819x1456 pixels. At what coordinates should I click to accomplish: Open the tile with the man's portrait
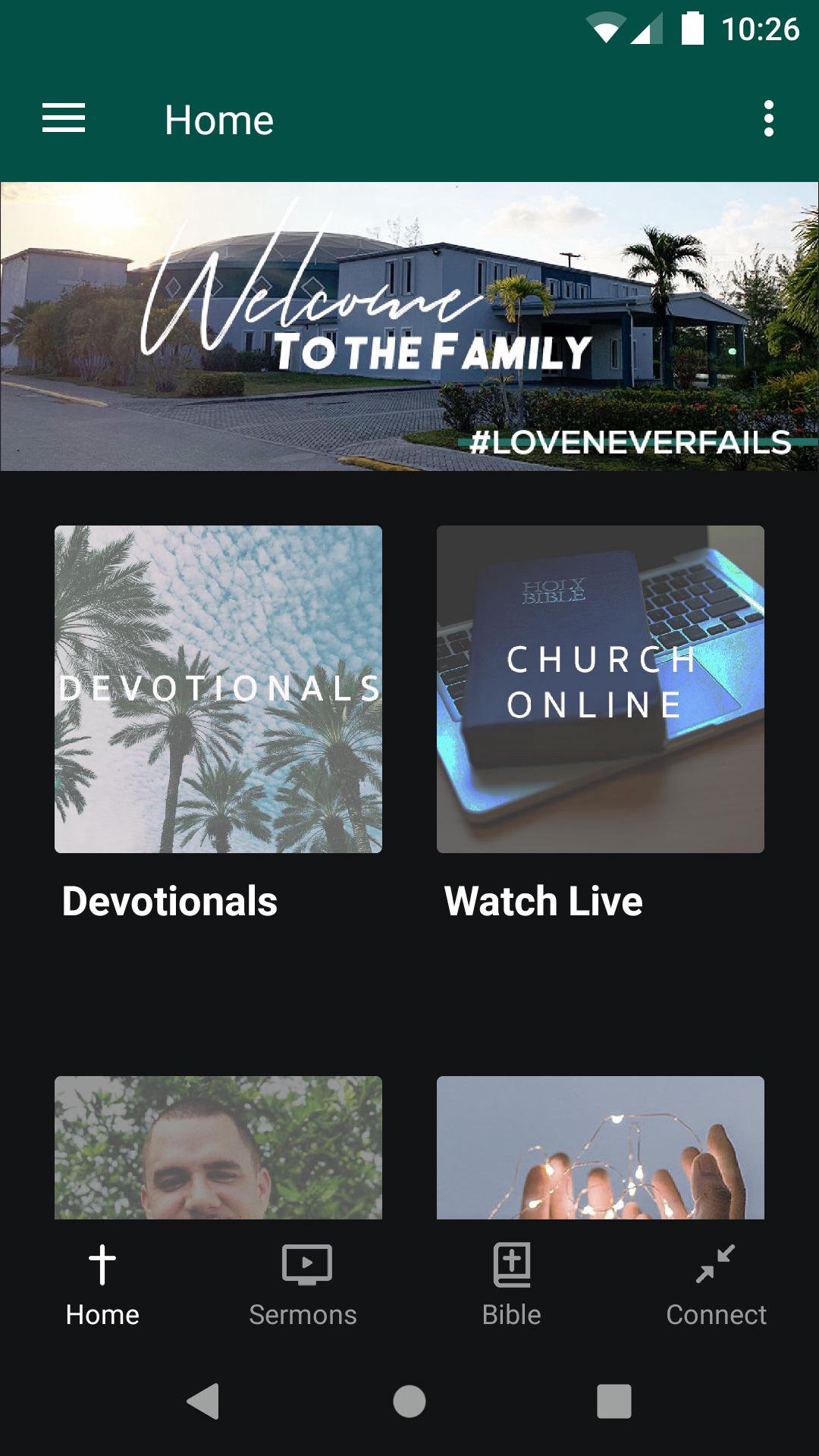coord(218,1147)
